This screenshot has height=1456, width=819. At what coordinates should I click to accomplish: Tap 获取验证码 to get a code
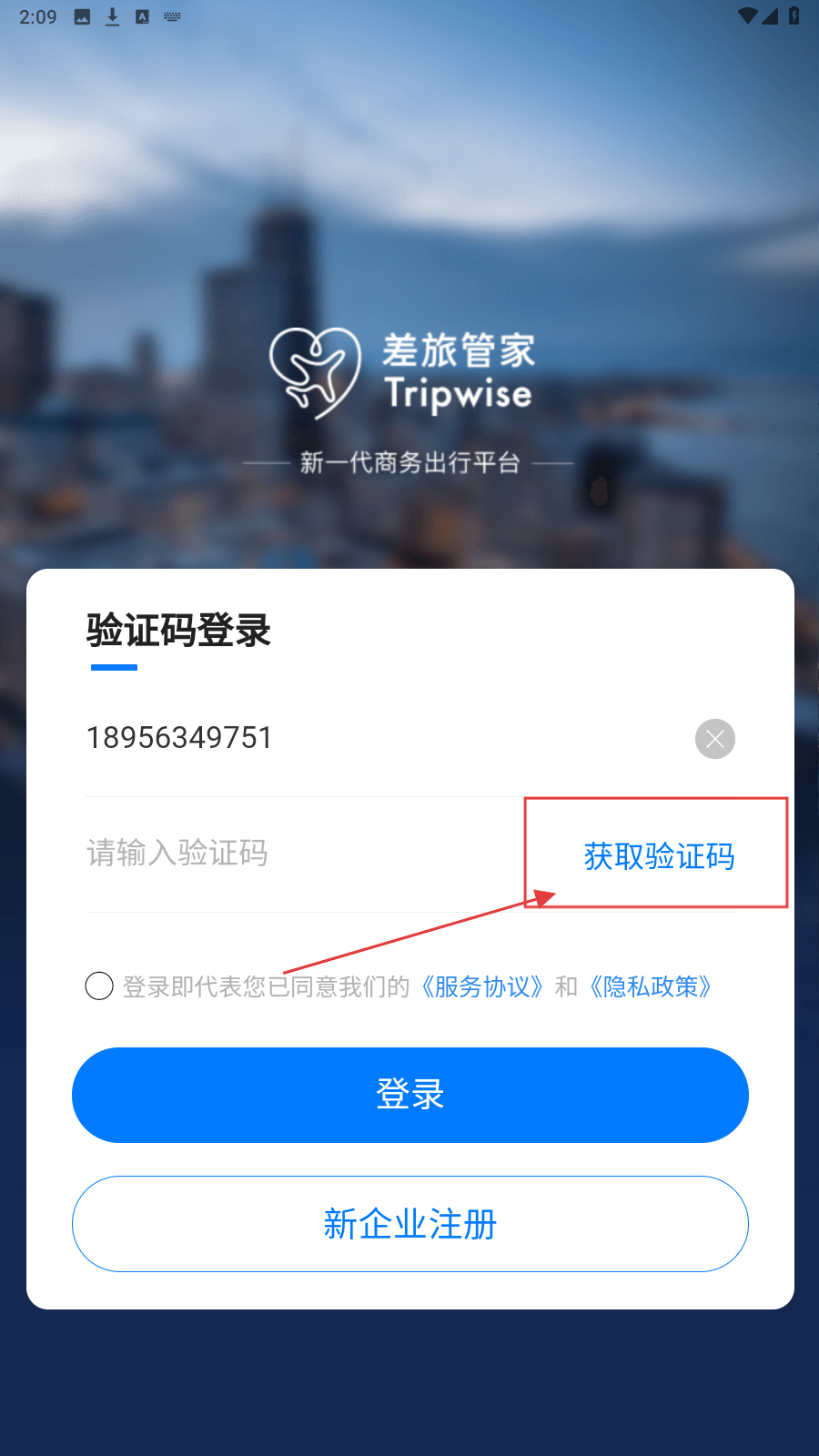pos(659,855)
